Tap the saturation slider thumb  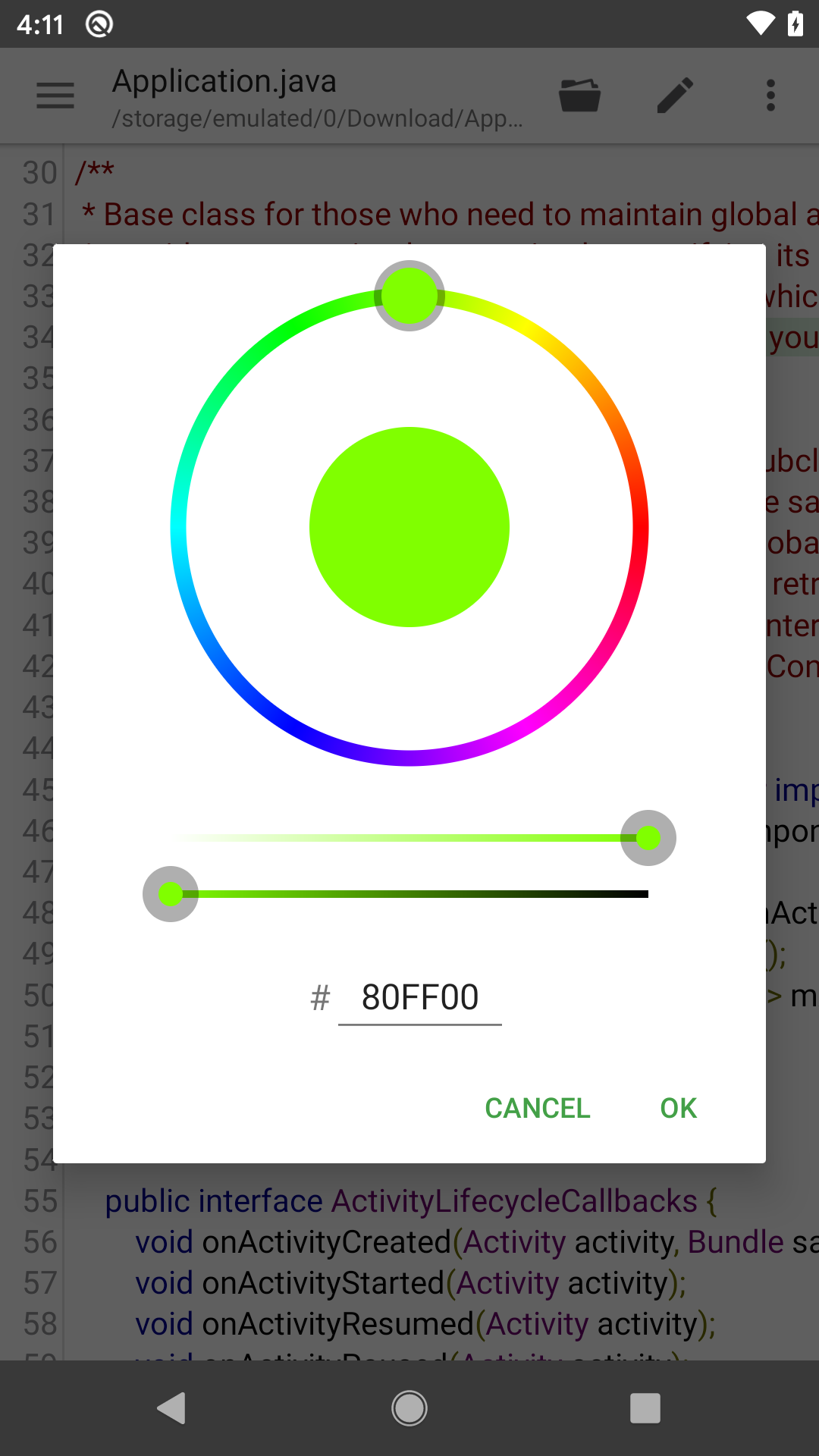click(x=648, y=838)
